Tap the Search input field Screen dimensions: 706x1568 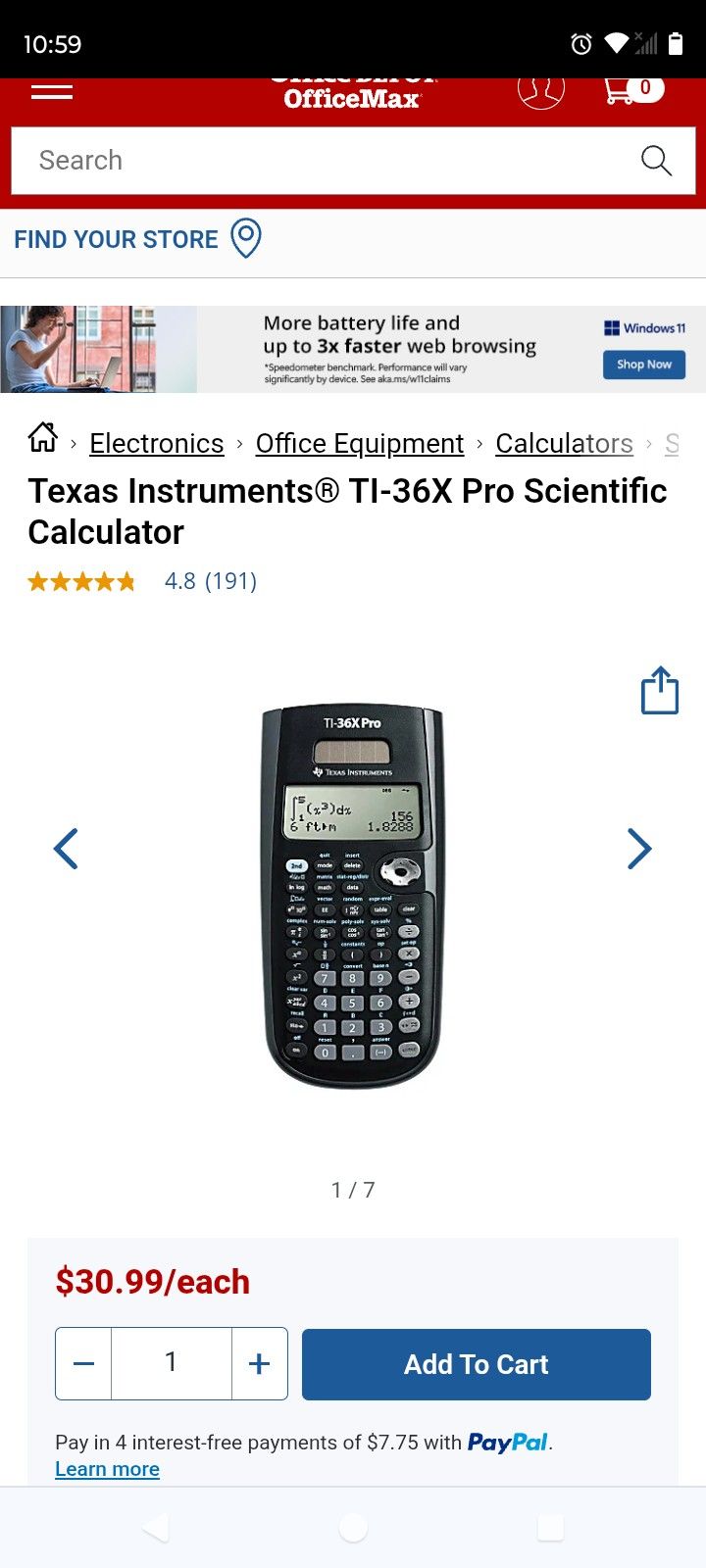click(324, 161)
